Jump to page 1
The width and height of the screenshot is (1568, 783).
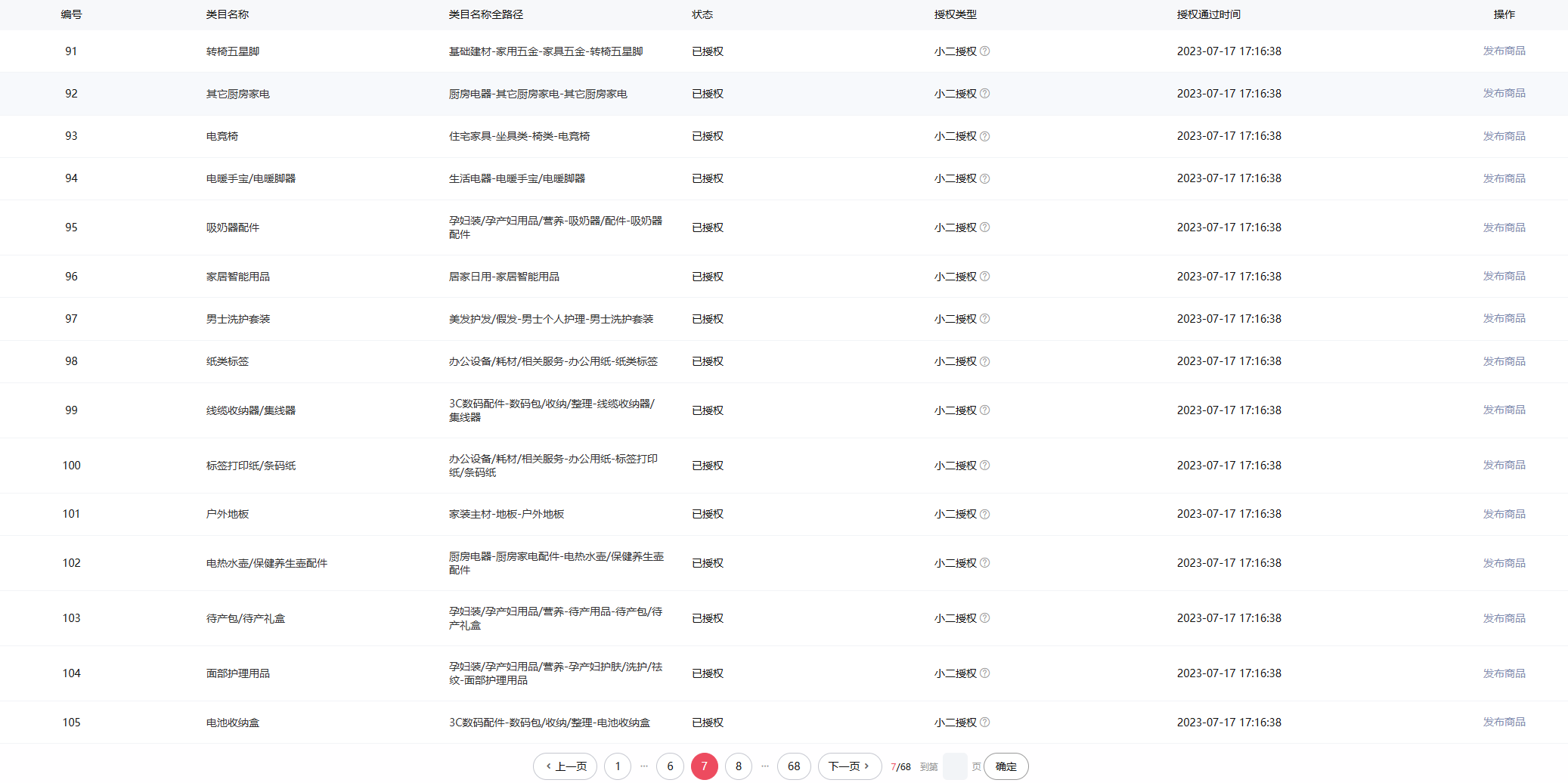pos(618,766)
